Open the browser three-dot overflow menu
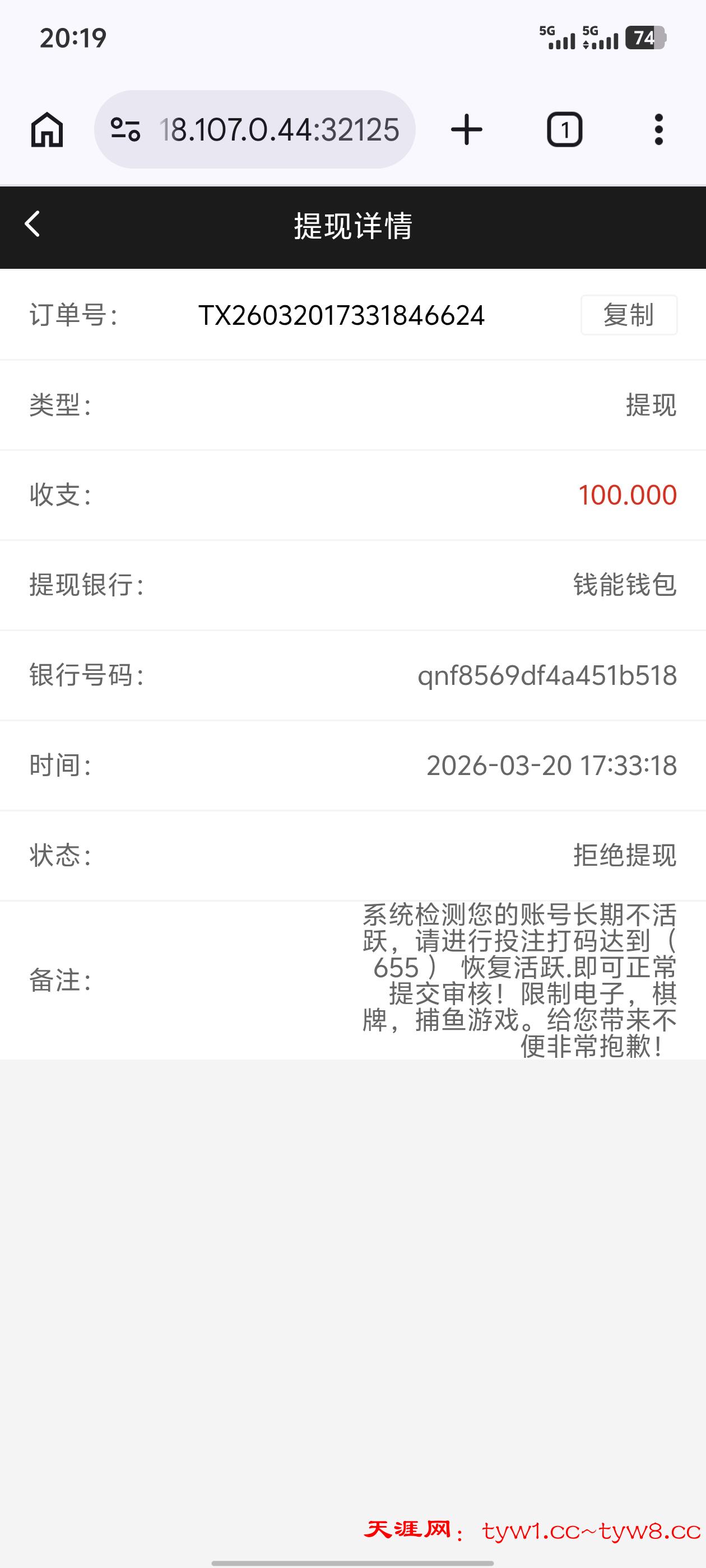 coord(658,129)
